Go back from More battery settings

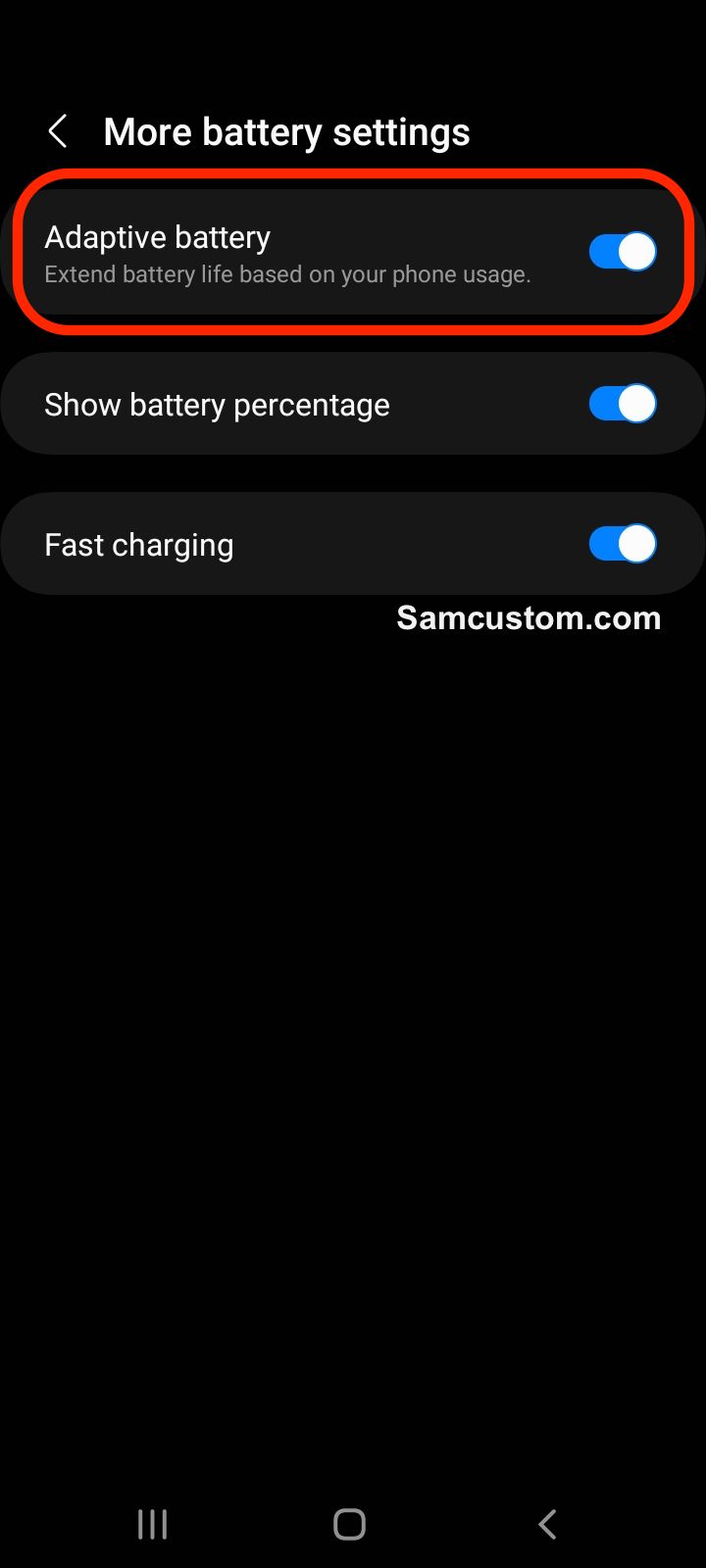(58, 131)
